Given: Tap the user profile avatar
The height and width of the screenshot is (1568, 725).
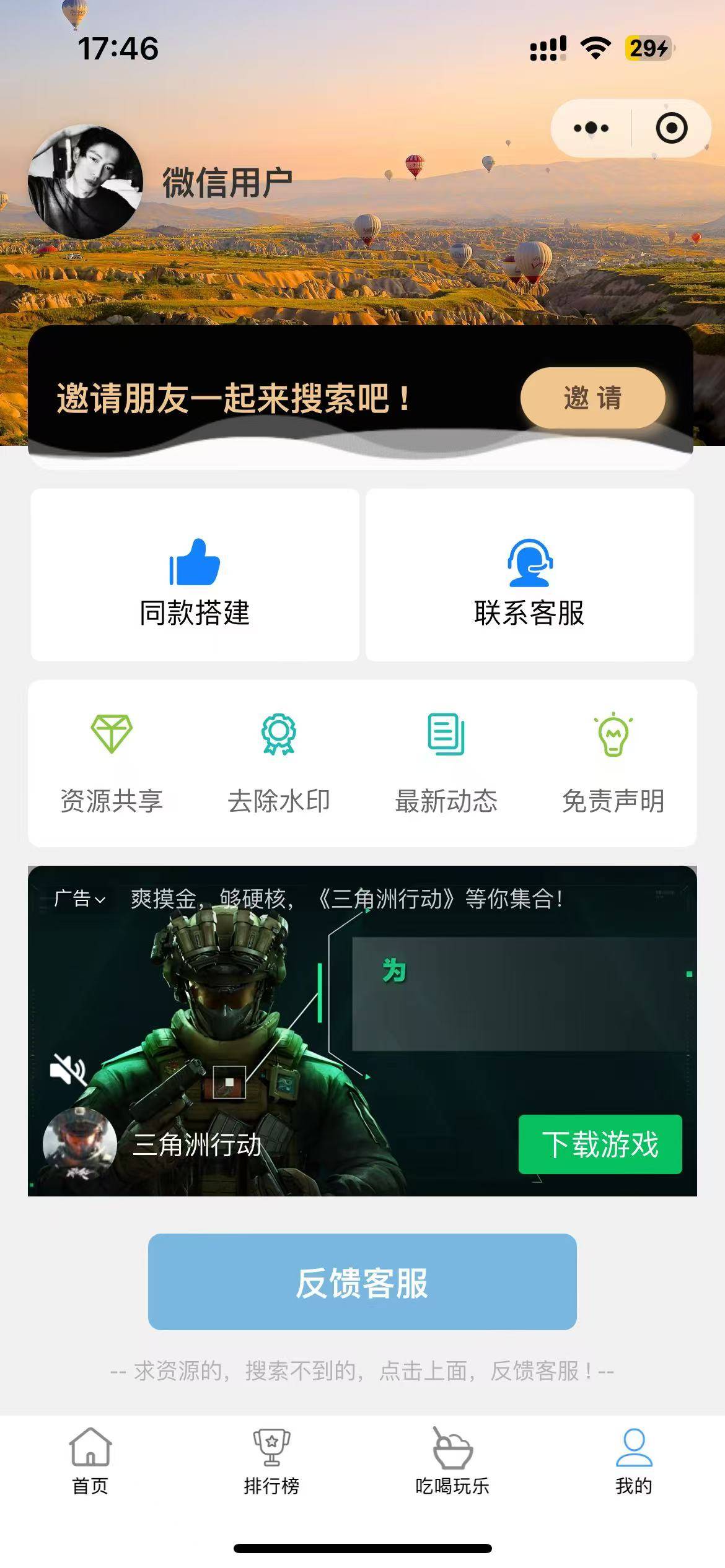Looking at the screenshot, I should 85,182.
